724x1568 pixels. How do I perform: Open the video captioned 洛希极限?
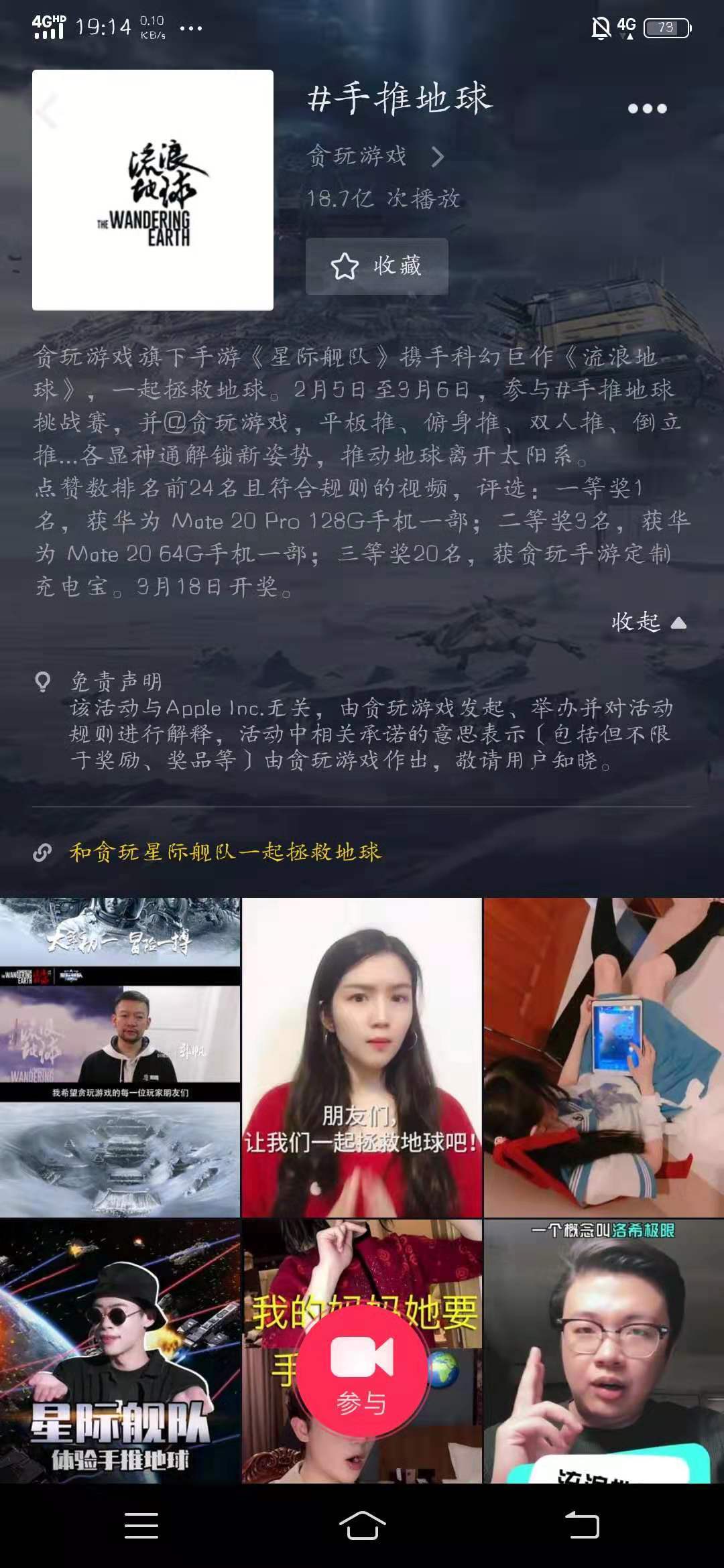pyautogui.click(x=603, y=1350)
